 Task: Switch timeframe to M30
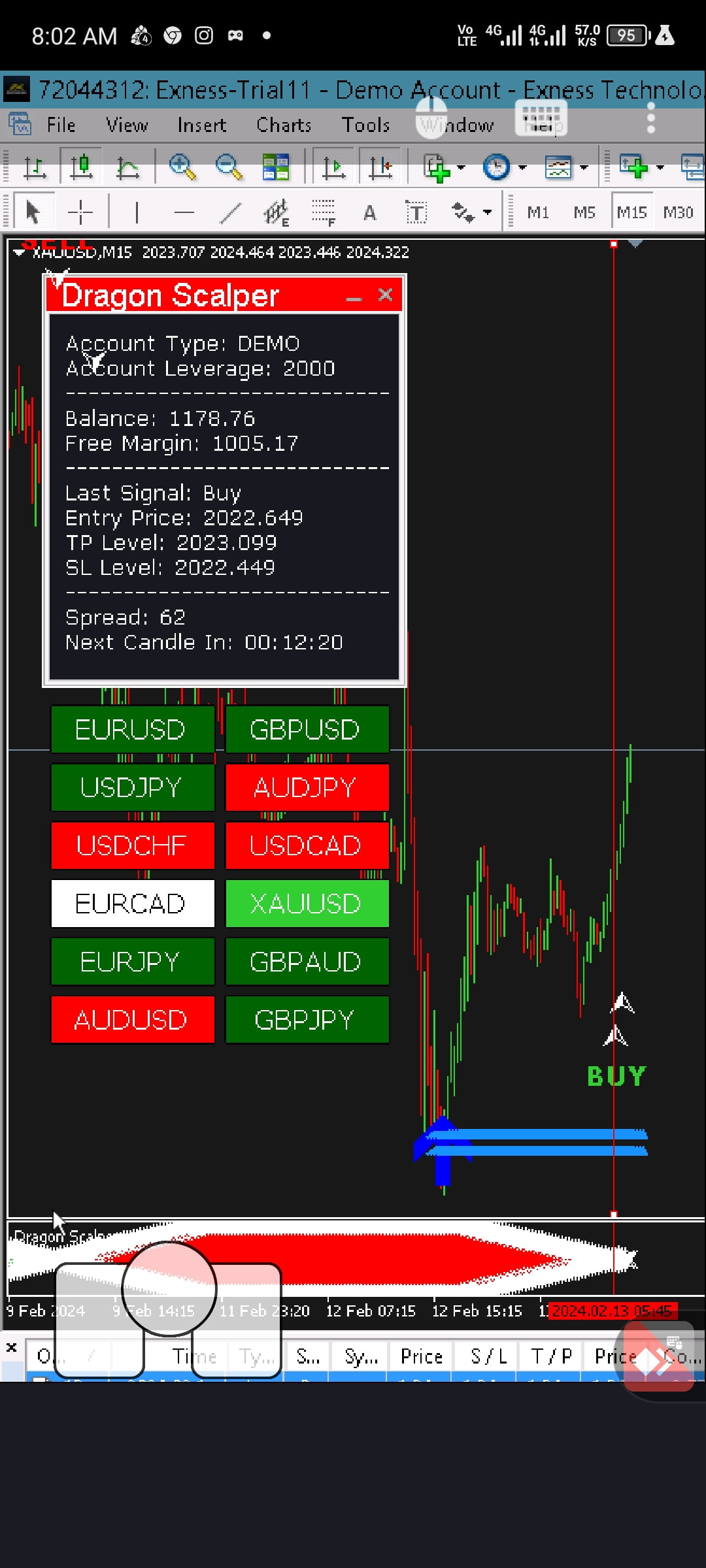tap(678, 212)
